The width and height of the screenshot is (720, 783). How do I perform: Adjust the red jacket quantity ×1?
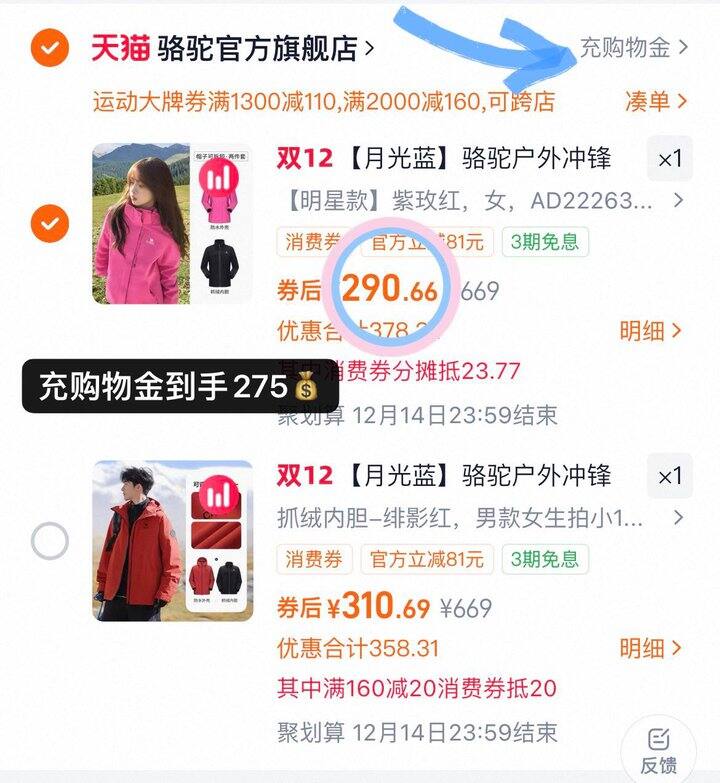tap(669, 476)
